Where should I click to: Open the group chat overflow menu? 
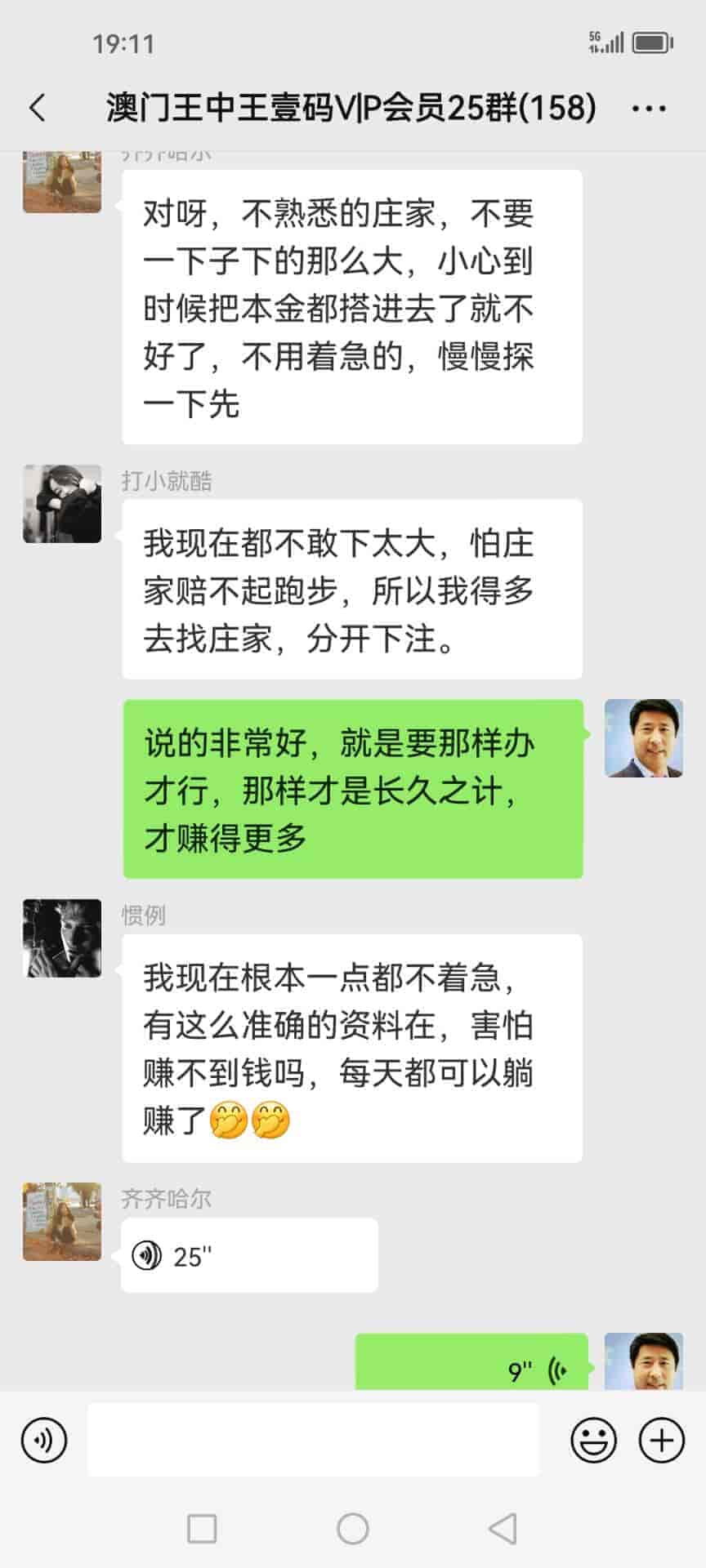(649, 109)
